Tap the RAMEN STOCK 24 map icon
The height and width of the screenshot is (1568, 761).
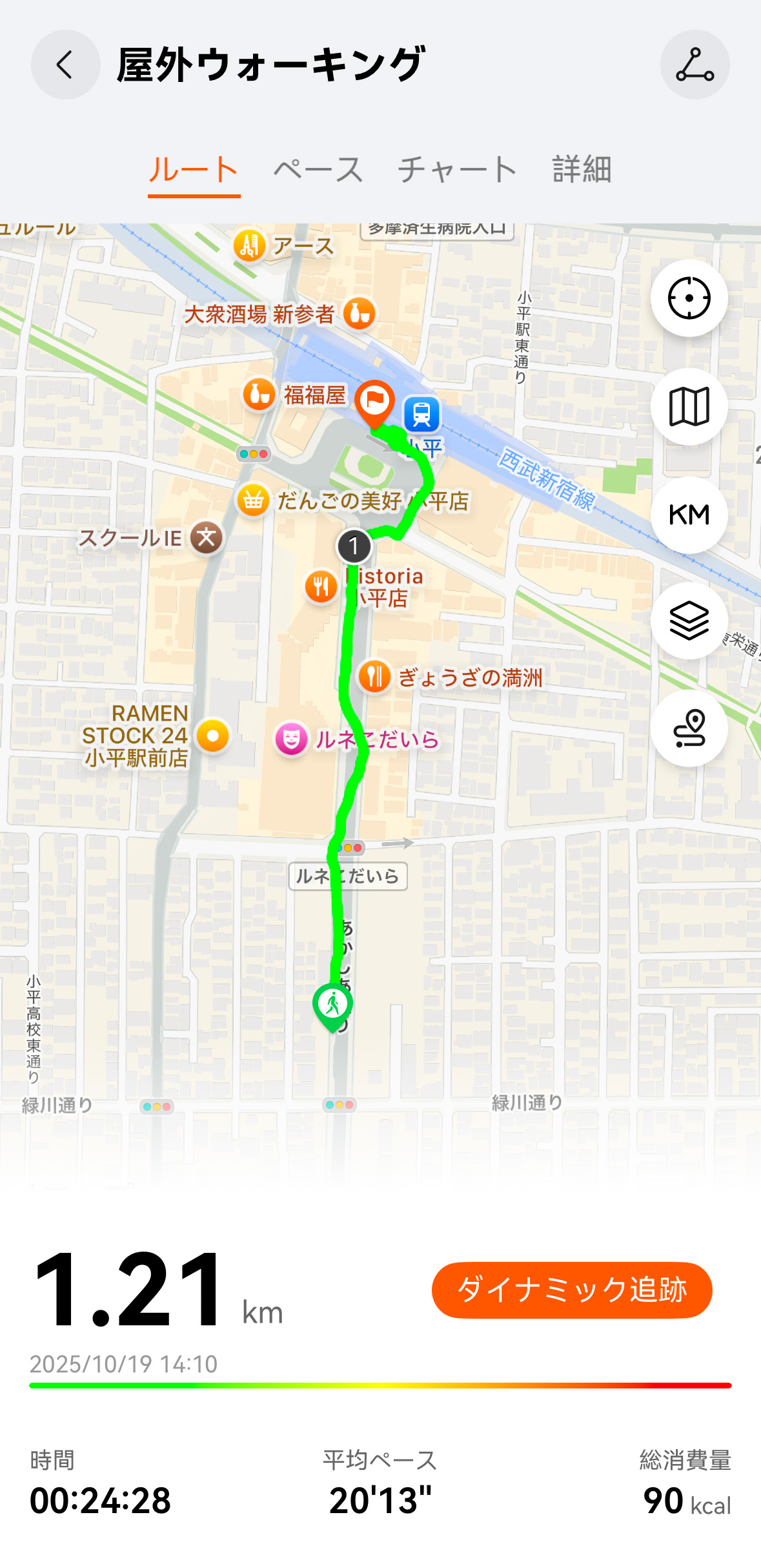(x=213, y=734)
